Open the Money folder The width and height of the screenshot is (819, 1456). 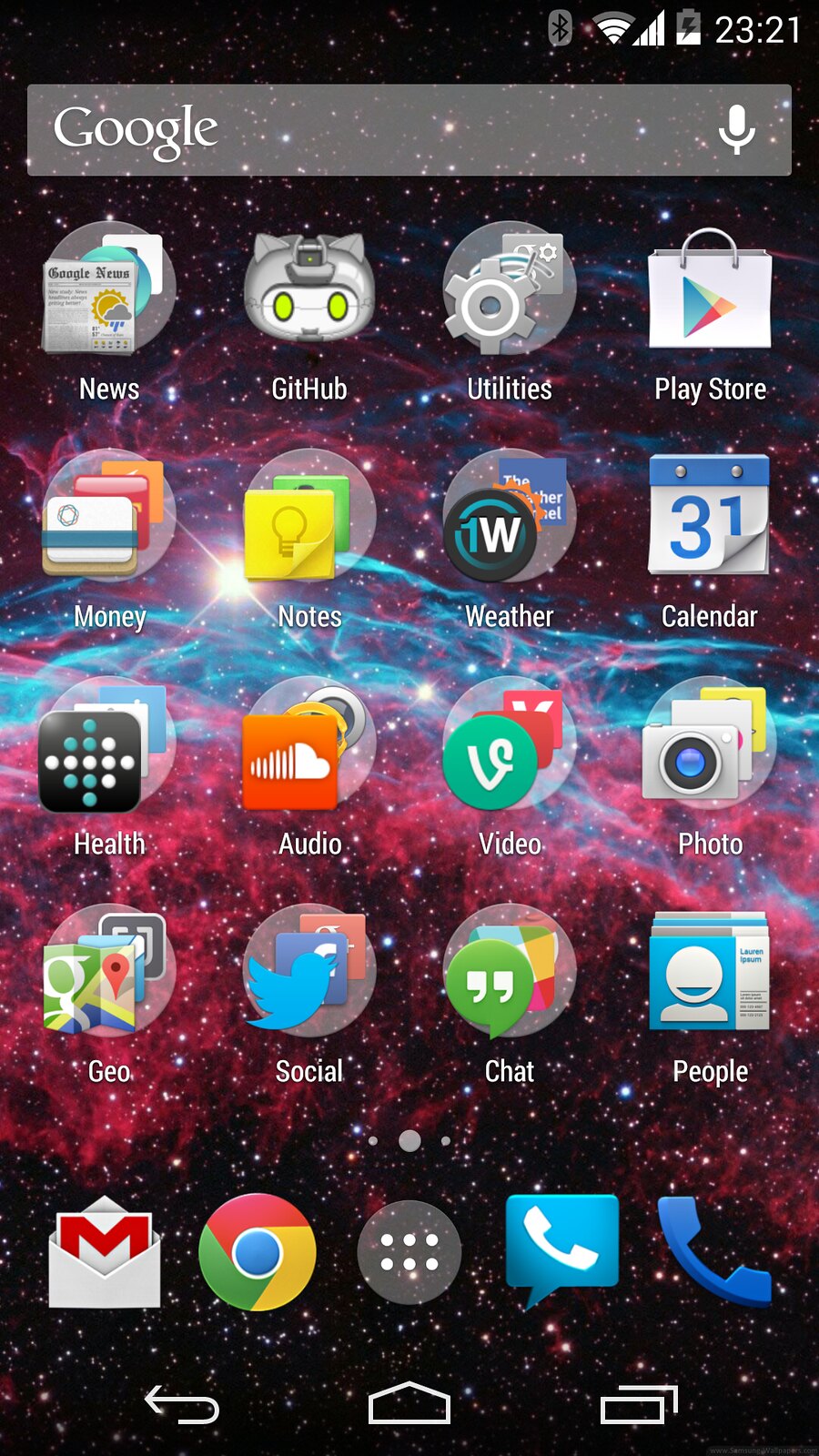point(109,519)
